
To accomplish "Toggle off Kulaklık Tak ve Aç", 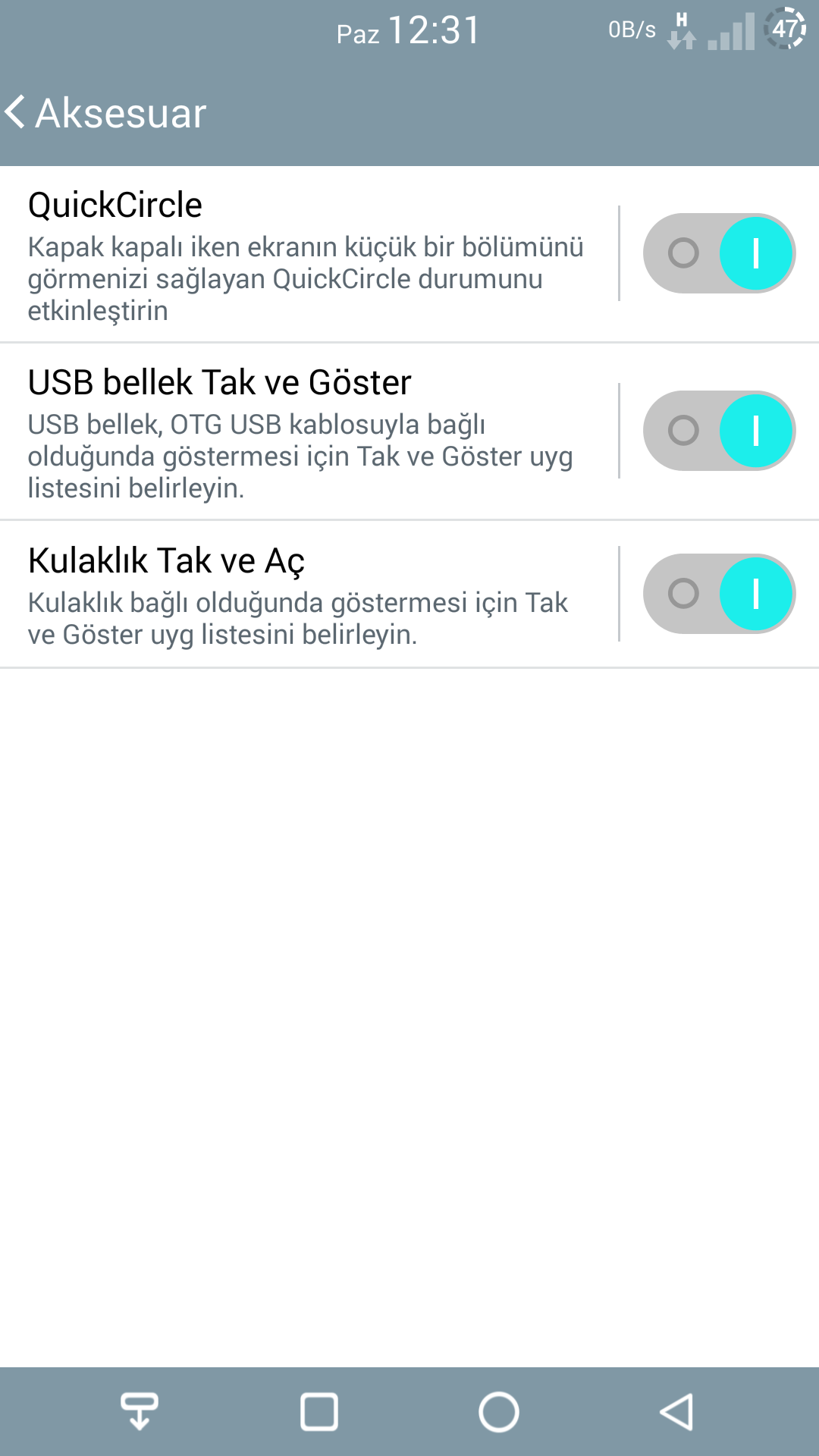I will [x=719, y=594].
